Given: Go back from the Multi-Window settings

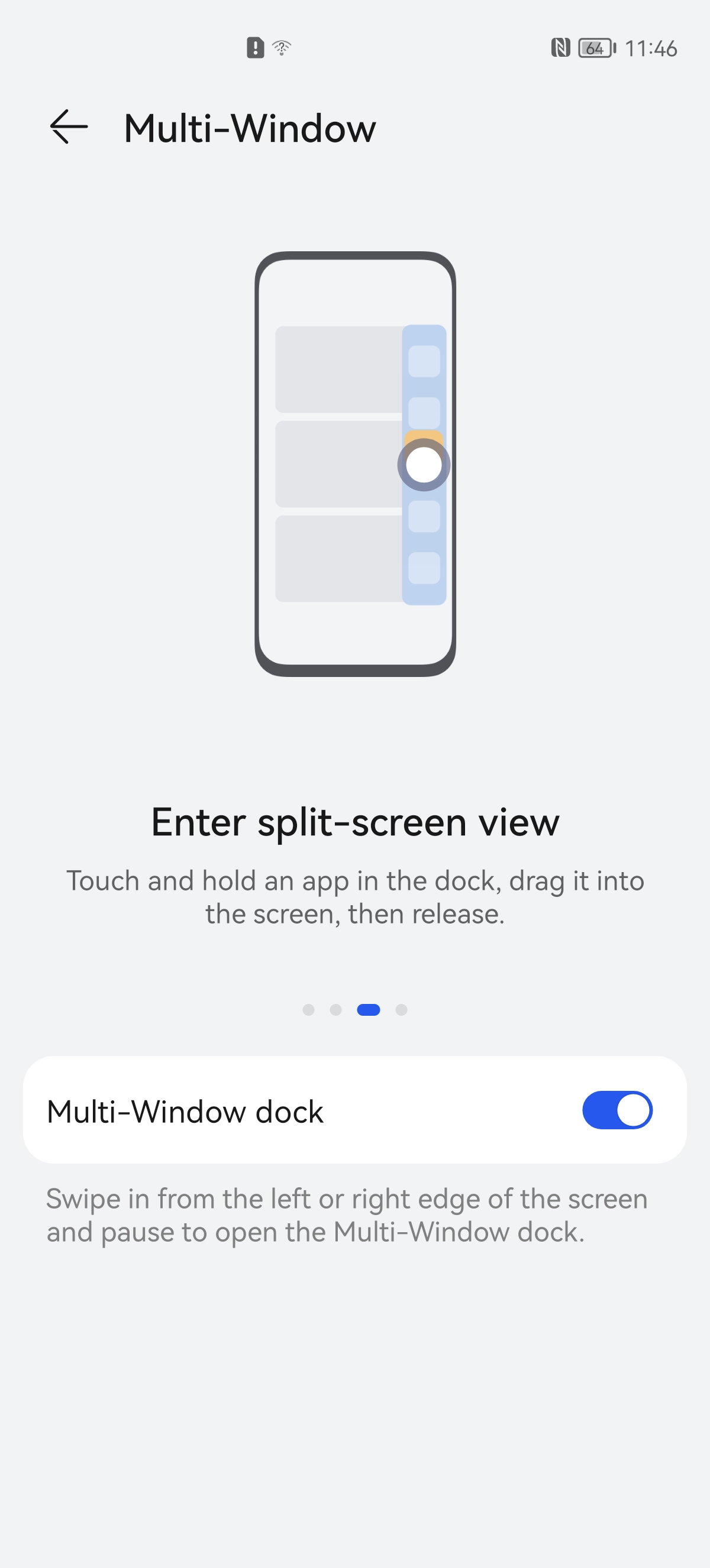Looking at the screenshot, I should [68, 127].
